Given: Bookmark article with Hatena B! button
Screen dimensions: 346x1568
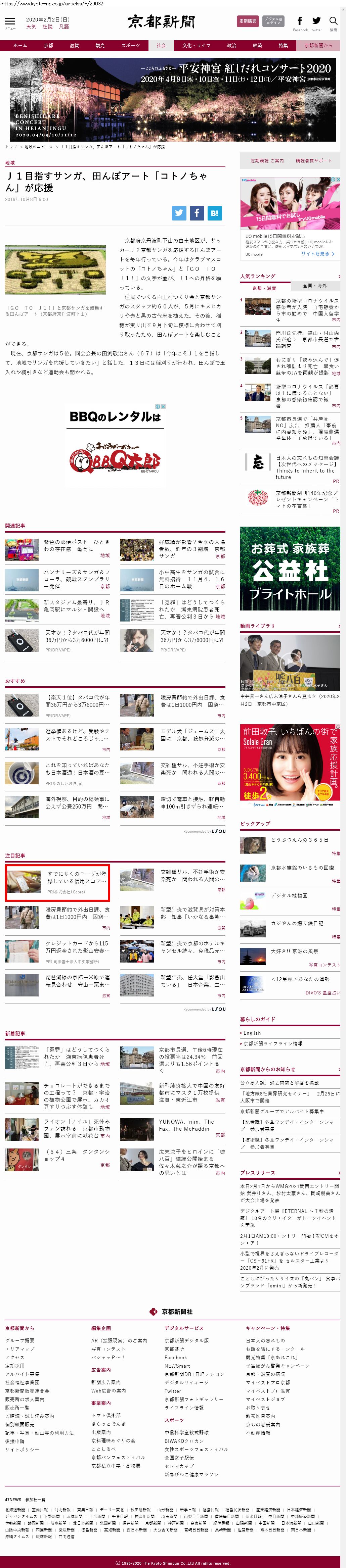Looking at the screenshot, I should click(x=214, y=213).
